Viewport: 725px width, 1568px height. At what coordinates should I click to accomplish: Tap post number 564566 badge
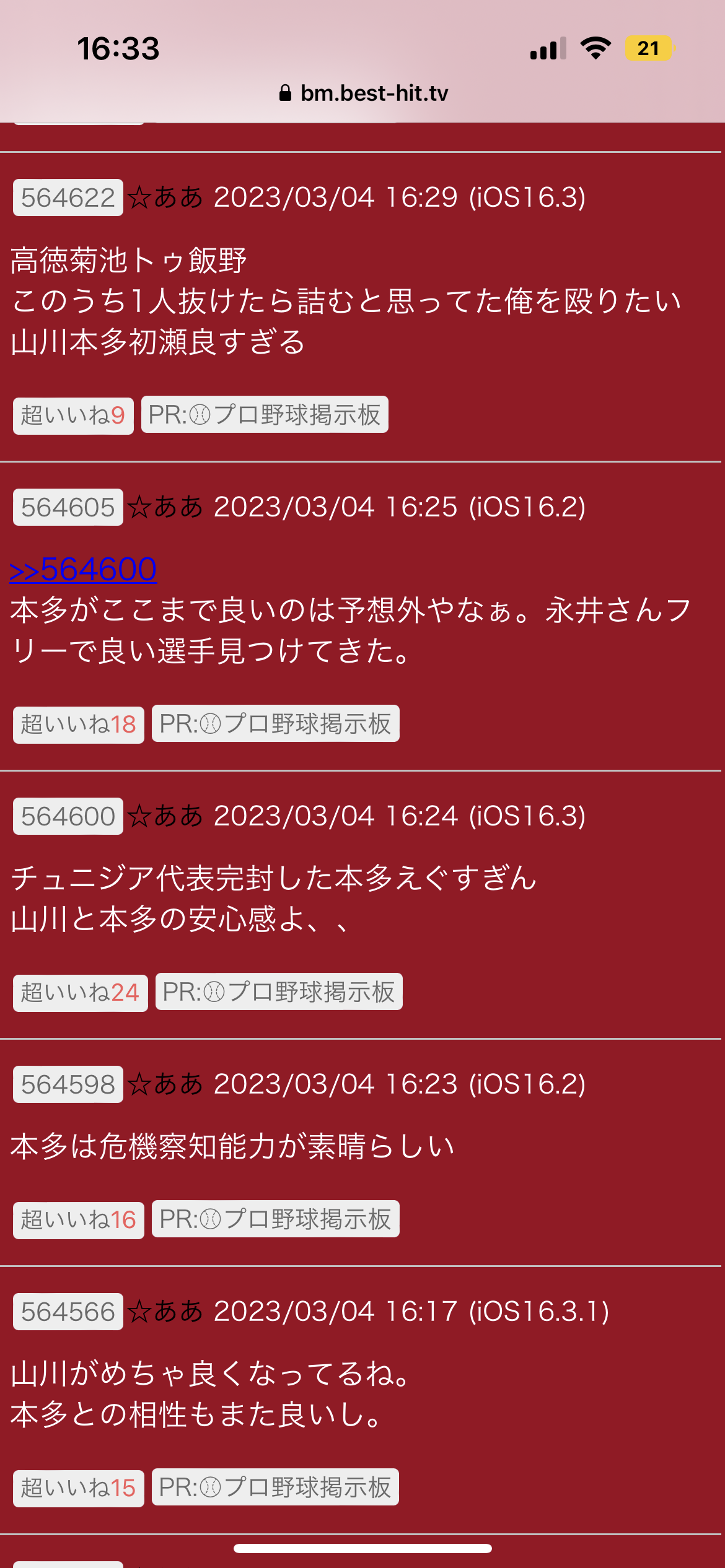pyautogui.click(x=68, y=1312)
